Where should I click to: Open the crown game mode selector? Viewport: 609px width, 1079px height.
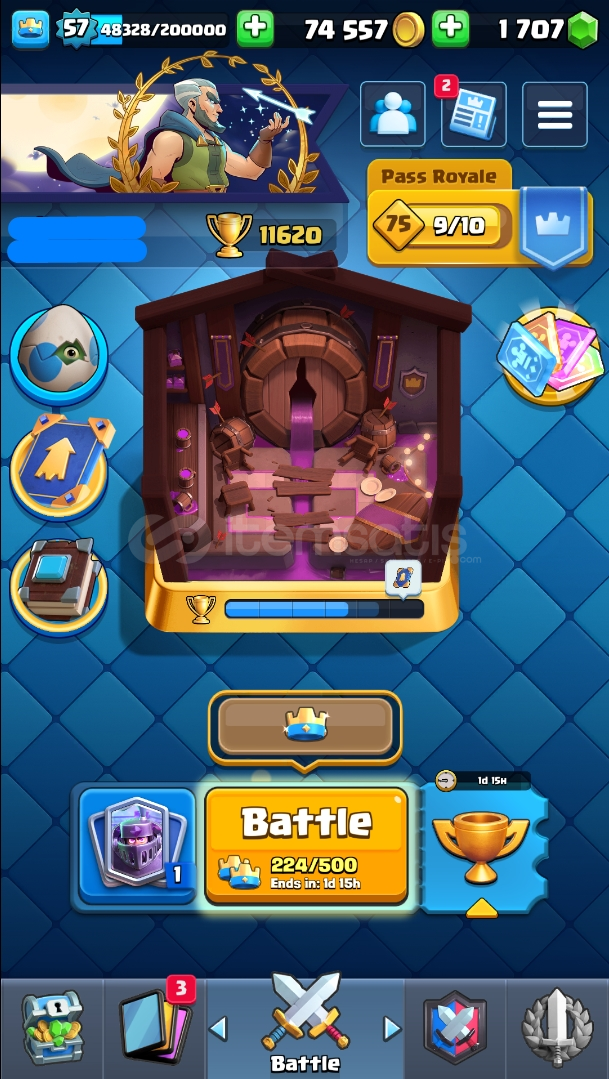click(x=305, y=728)
